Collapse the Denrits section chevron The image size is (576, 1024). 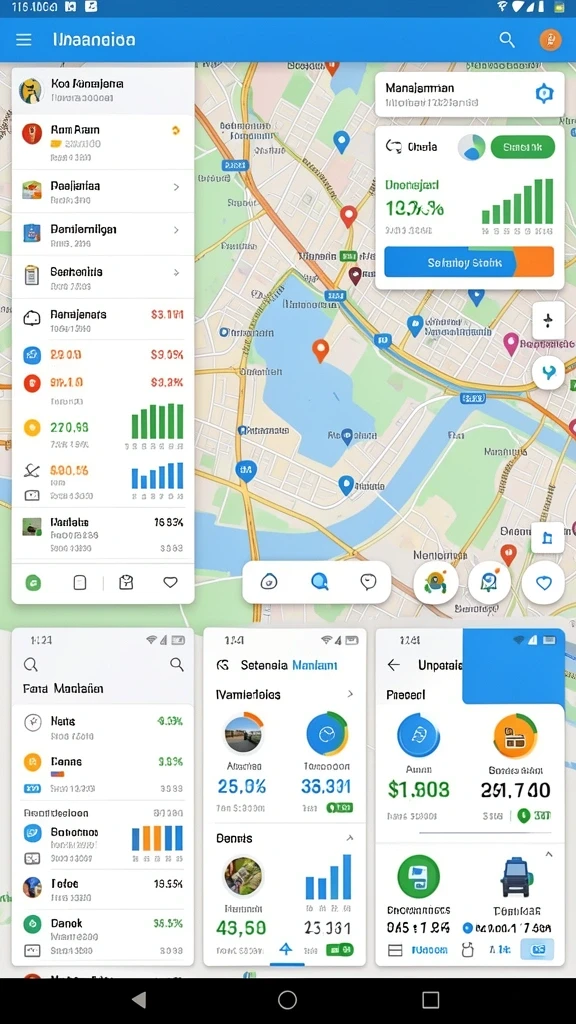point(350,838)
